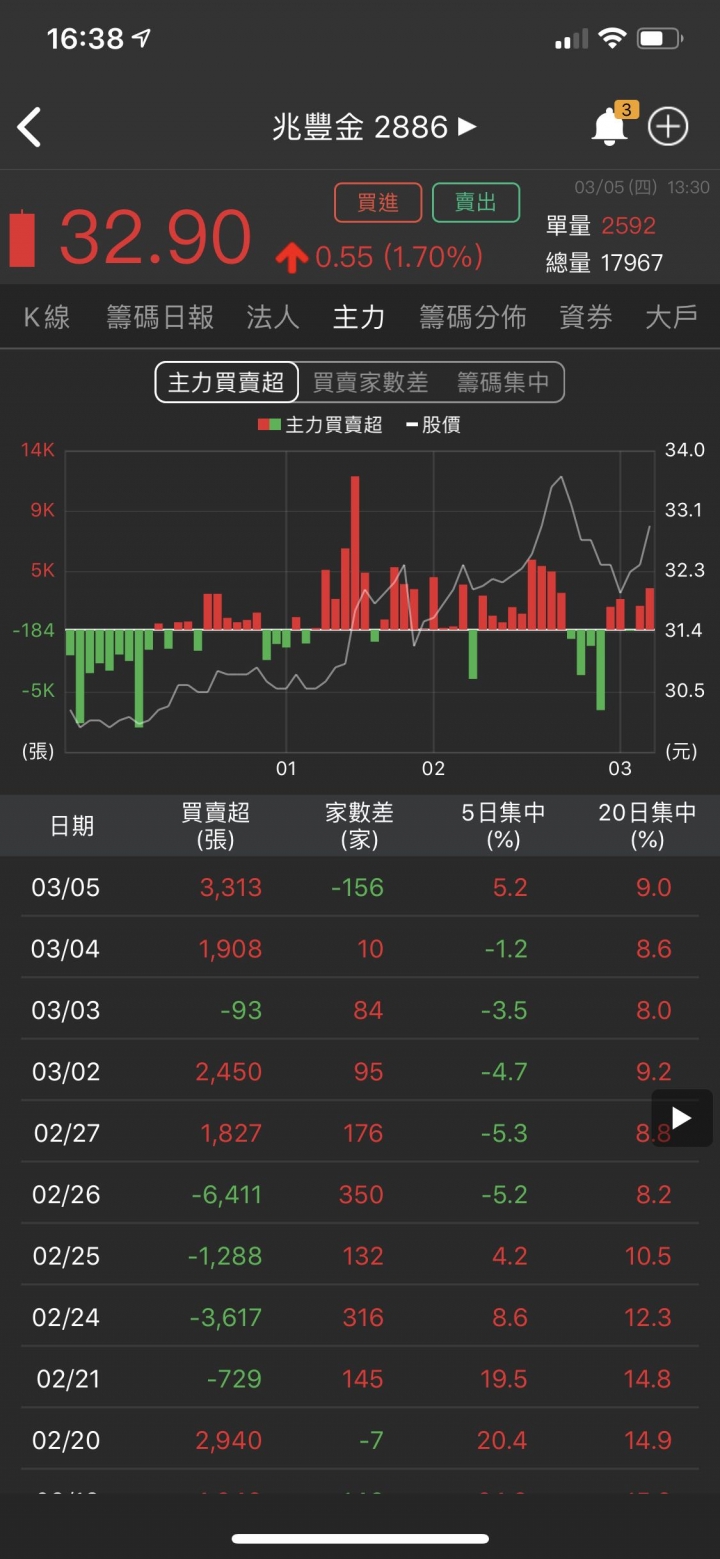
Task: Tap the play arrow beside the table
Action: point(682,1118)
